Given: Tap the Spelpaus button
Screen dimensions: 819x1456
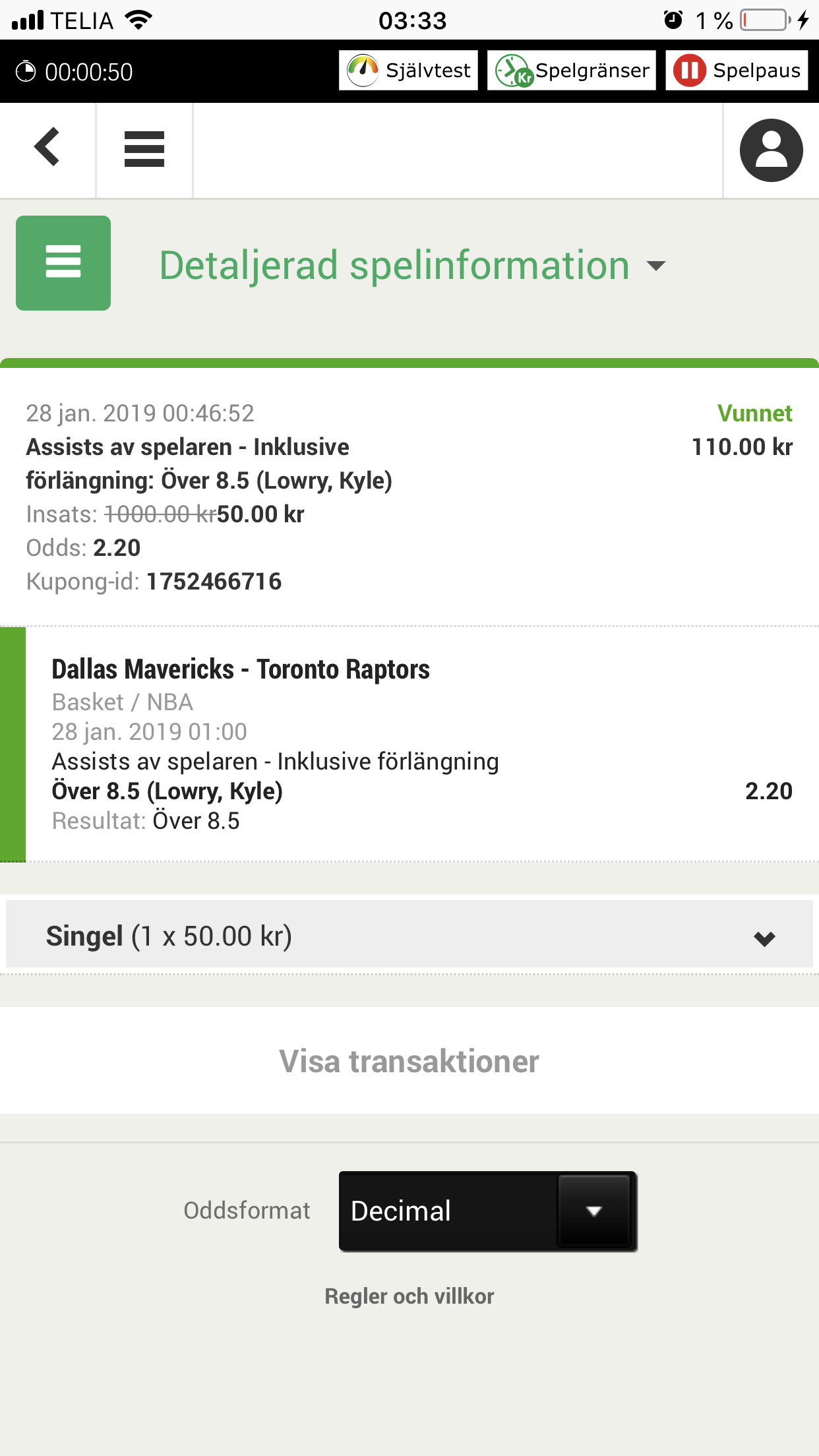Looking at the screenshot, I should point(737,71).
